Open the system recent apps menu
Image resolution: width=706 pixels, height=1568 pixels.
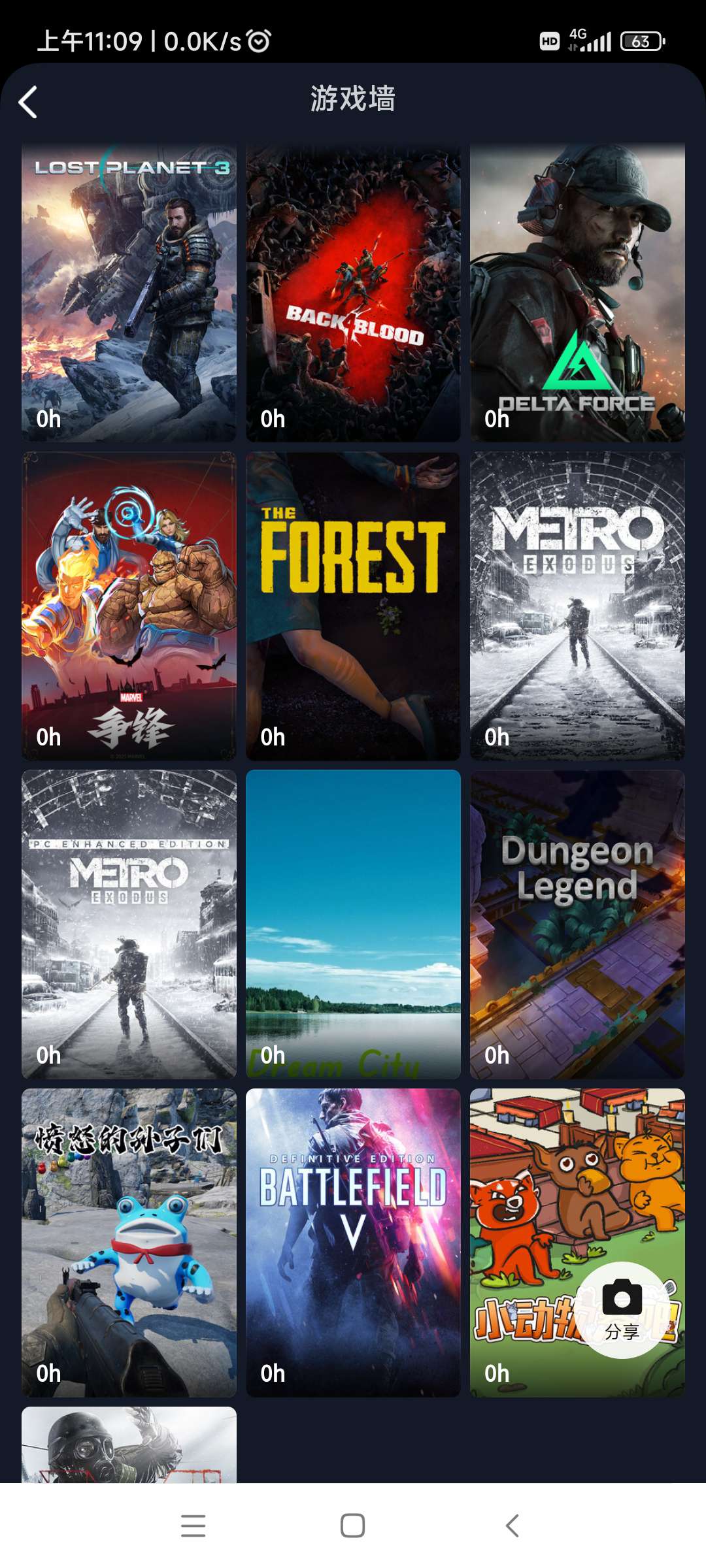(x=193, y=1526)
